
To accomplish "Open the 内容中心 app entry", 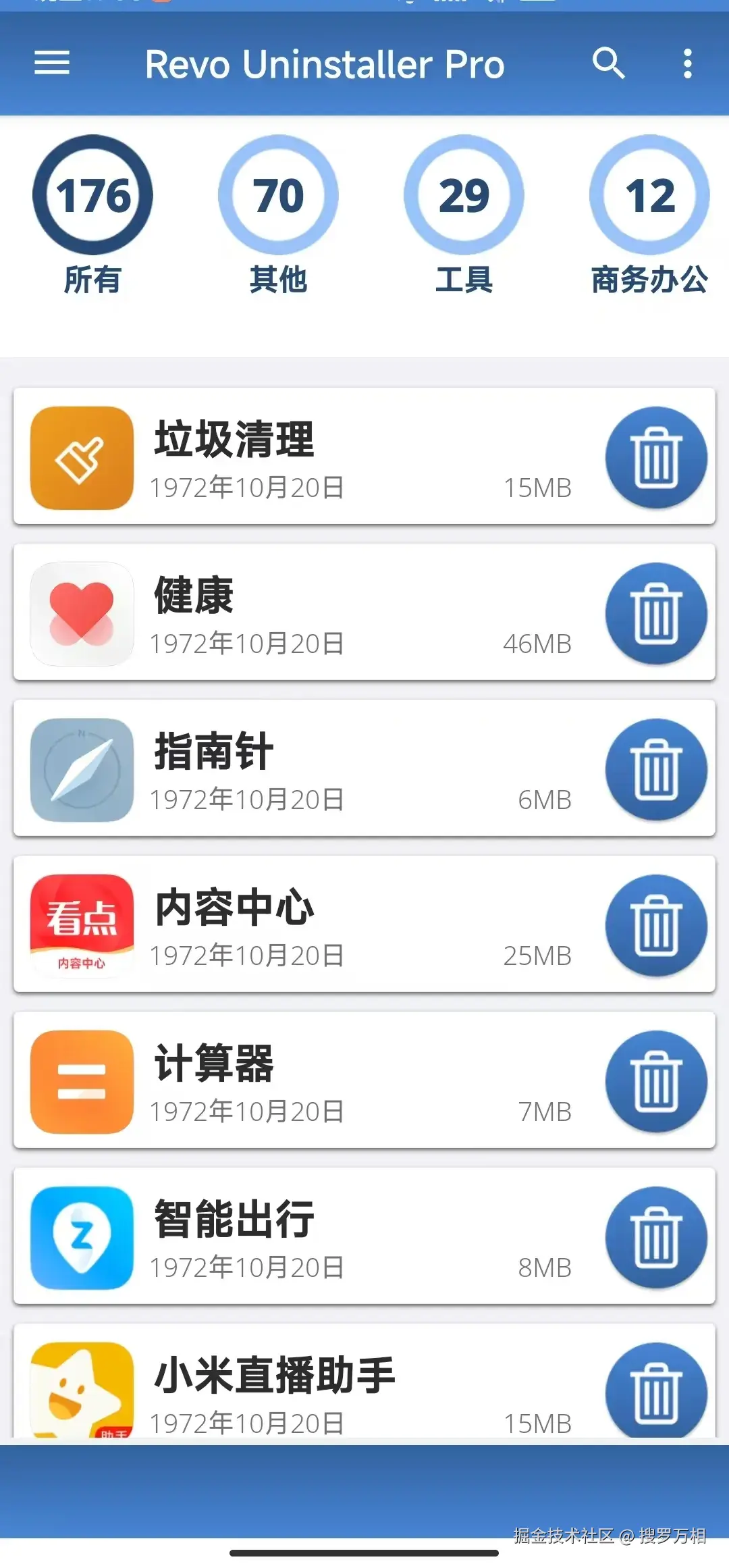I will (x=304, y=925).
